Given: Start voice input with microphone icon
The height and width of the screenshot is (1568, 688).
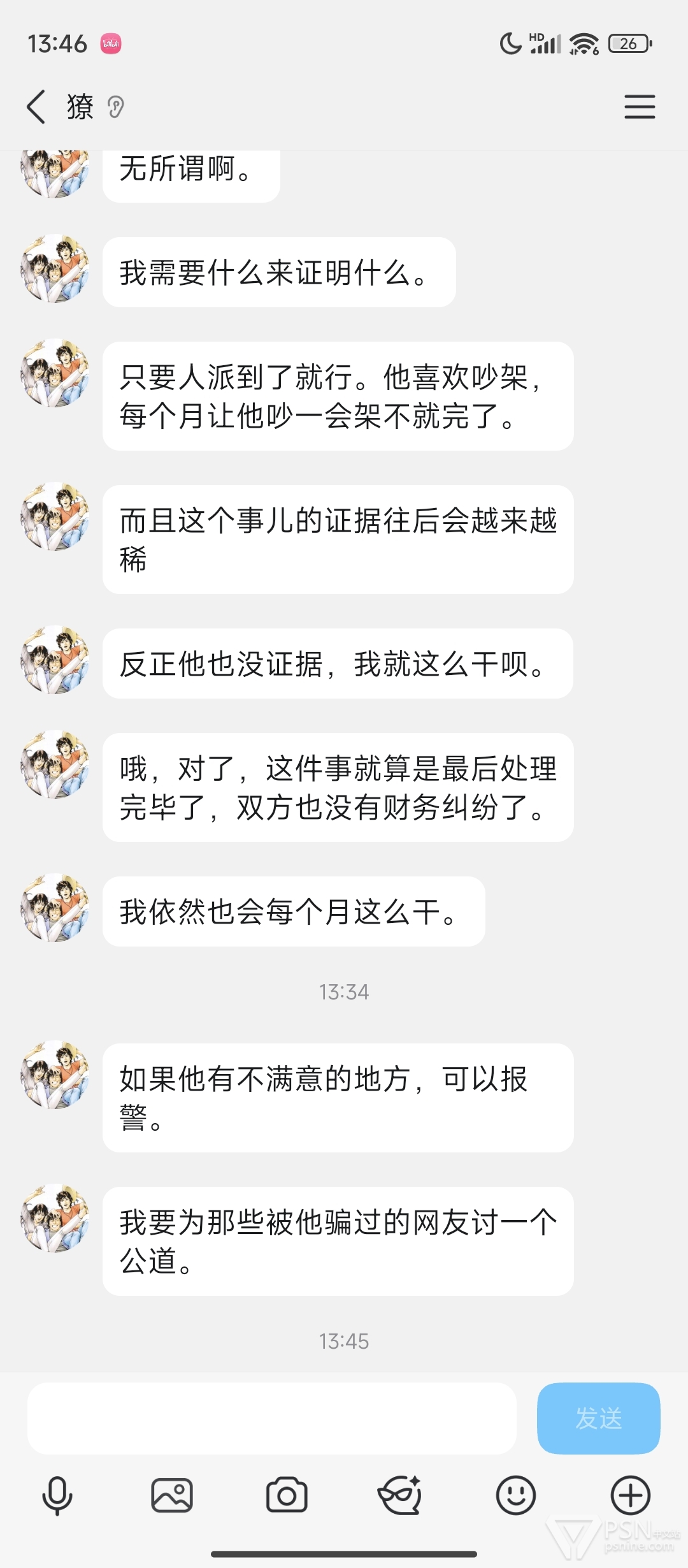Looking at the screenshot, I should point(57,1495).
